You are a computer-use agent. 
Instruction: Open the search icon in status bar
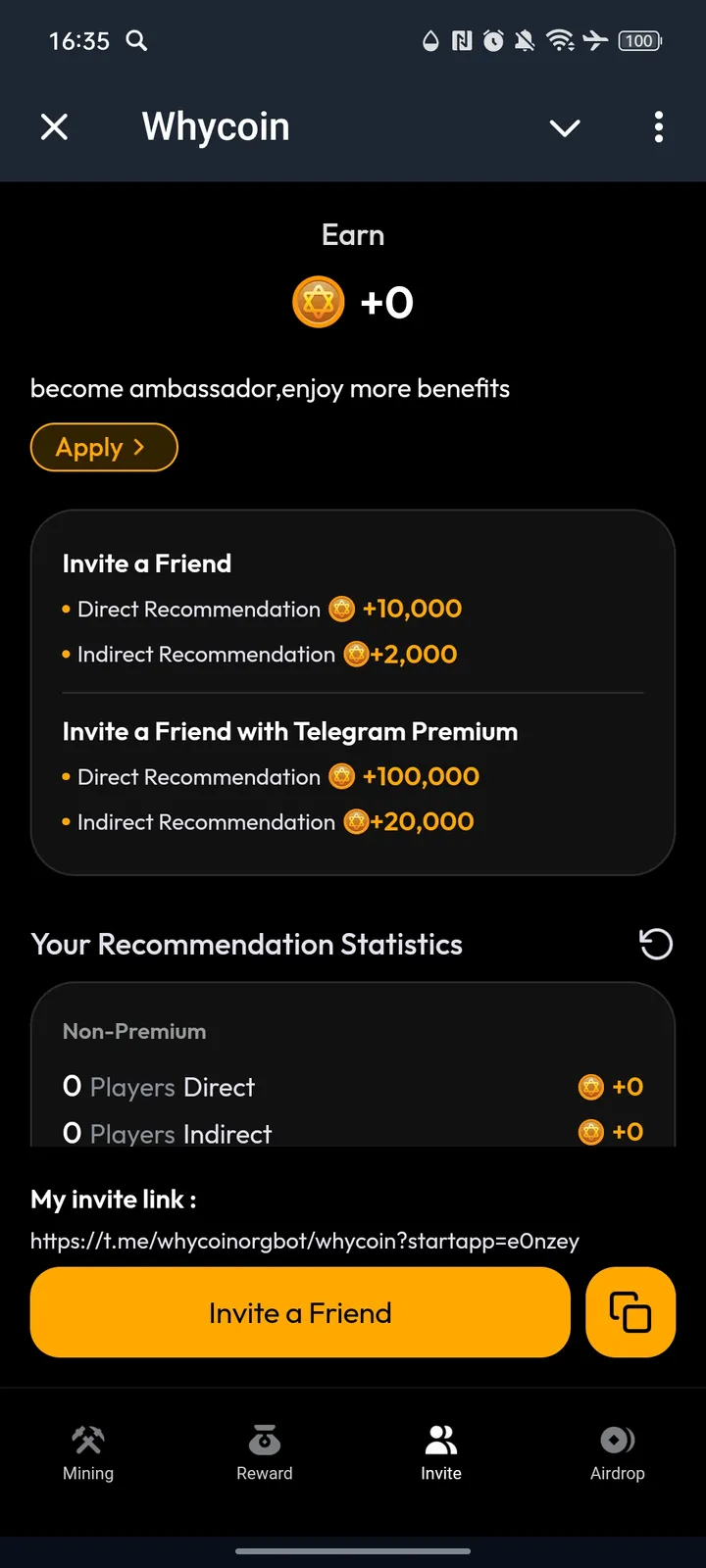coord(136,41)
